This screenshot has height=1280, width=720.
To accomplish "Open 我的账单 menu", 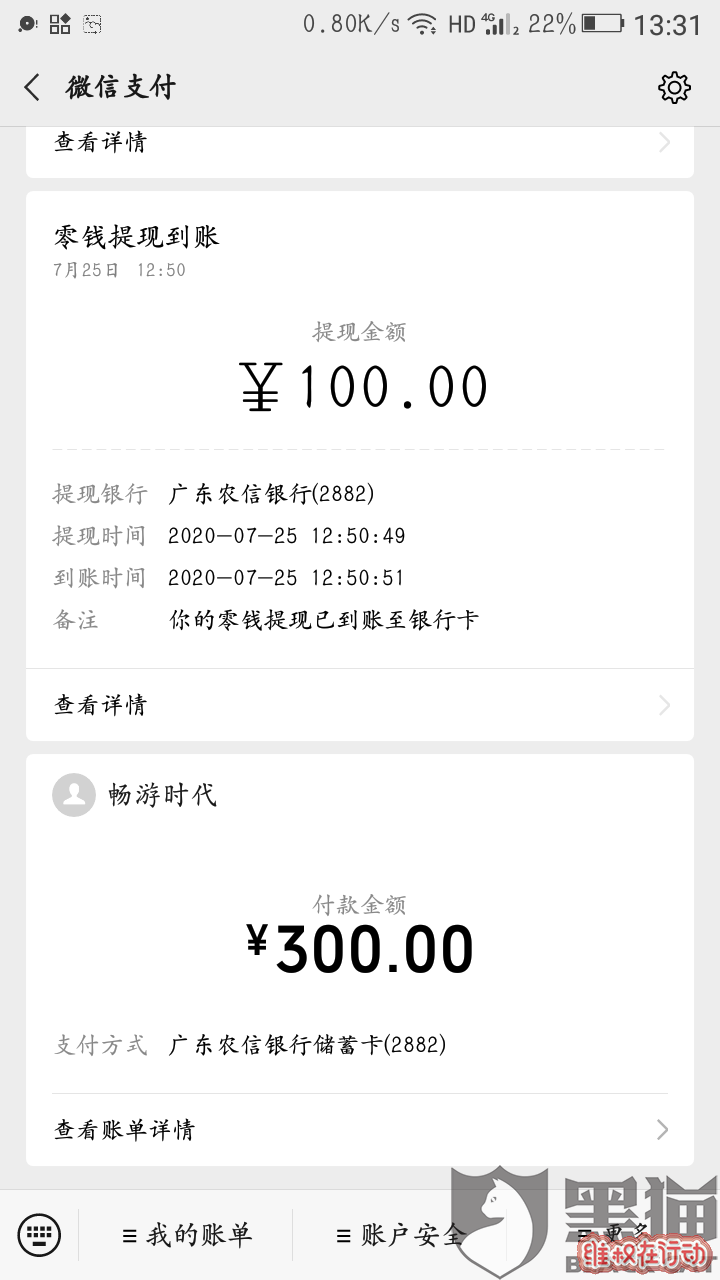I will pos(186,1235).
